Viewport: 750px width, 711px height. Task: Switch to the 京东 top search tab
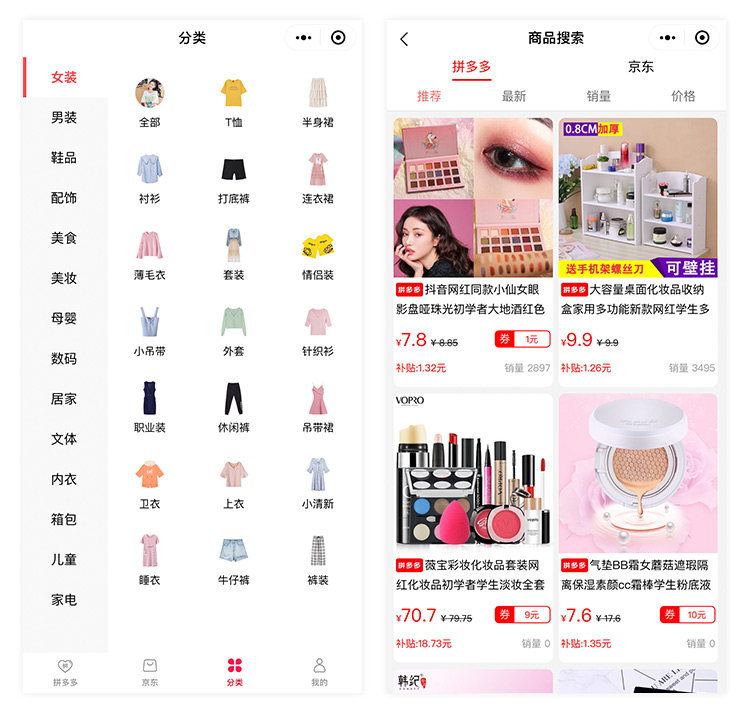(x=640, y=67)
